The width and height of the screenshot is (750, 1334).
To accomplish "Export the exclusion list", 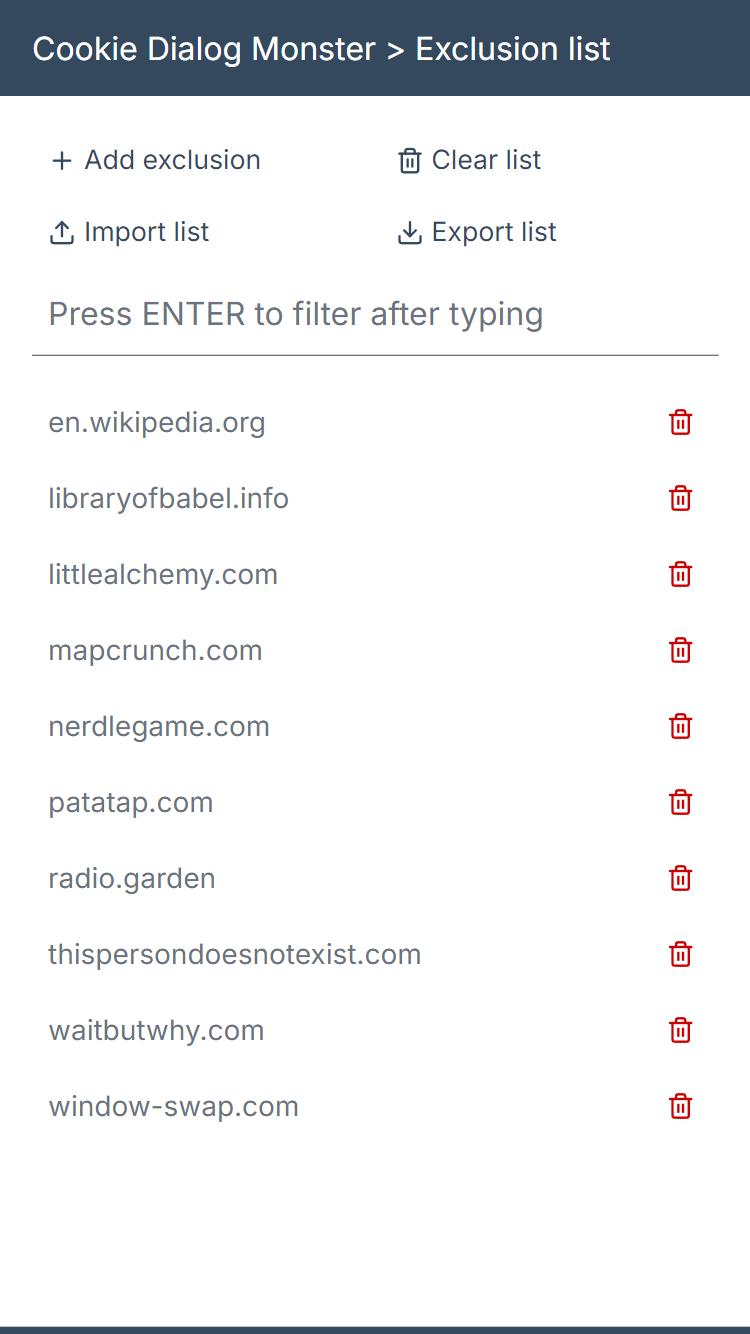I will click(x=477, y=232).
